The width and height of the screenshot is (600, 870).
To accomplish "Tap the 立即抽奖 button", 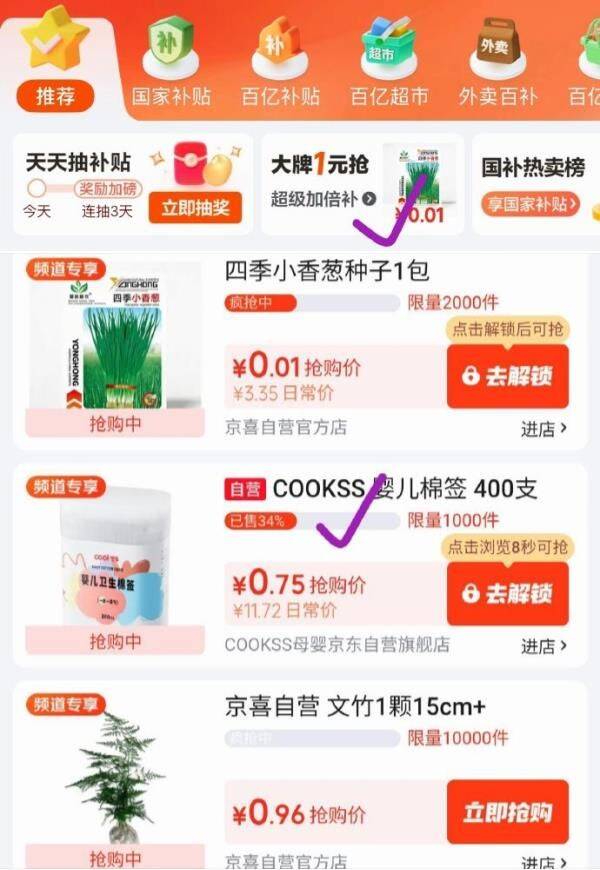I will click(195, 207).
